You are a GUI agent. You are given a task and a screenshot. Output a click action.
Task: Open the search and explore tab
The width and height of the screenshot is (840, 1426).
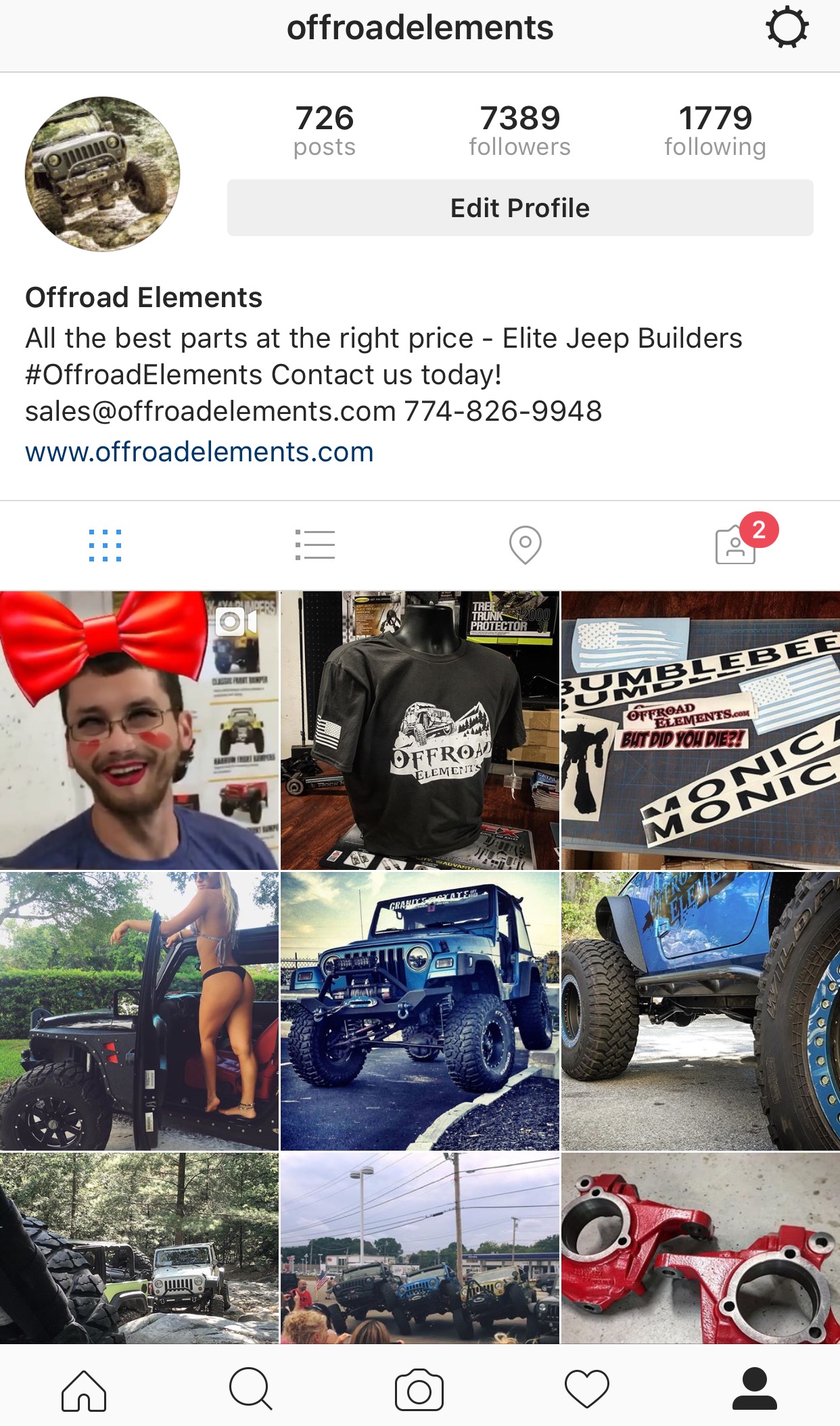[250, 1389]
